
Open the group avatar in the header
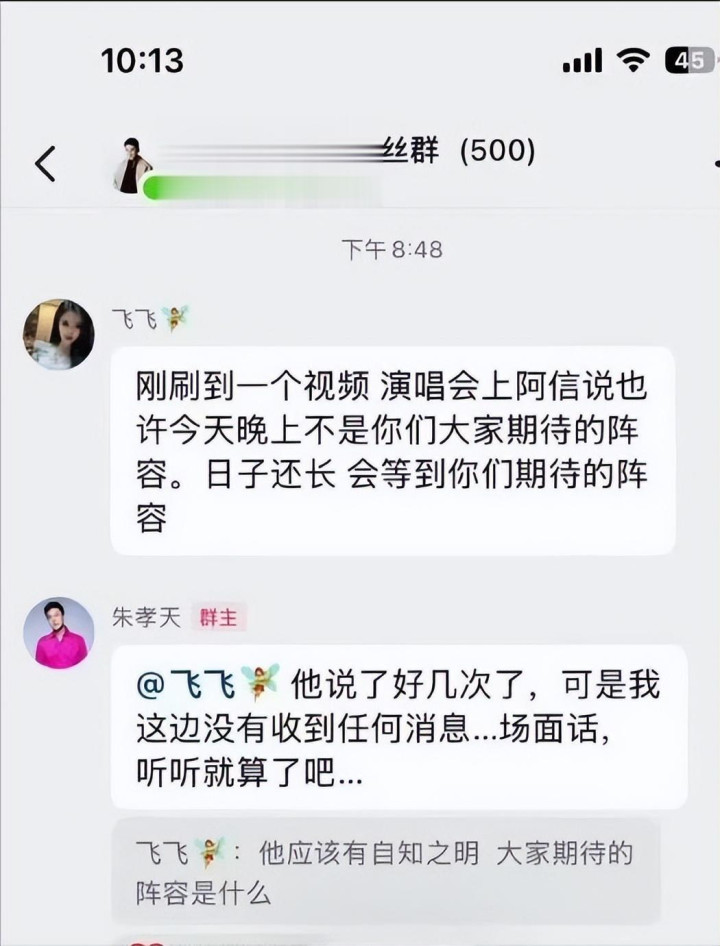132,165
